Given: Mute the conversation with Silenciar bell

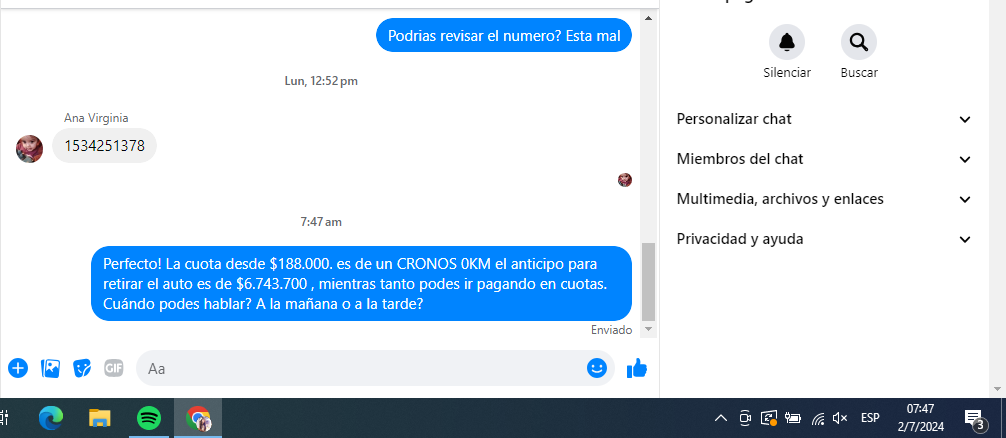Looking at the screenshot, I should pos(787,42).
